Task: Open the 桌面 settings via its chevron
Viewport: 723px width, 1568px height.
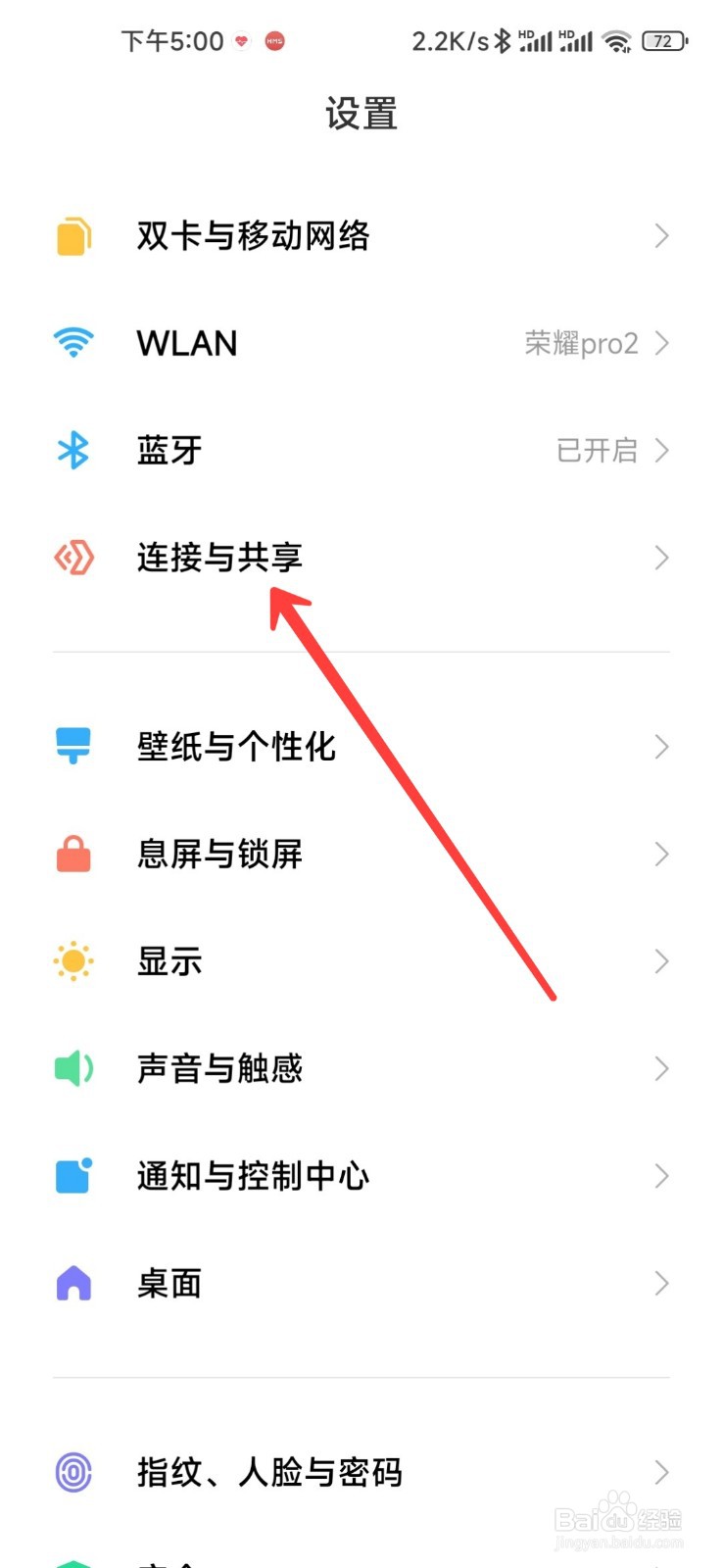Action: tap(662, 1283)
